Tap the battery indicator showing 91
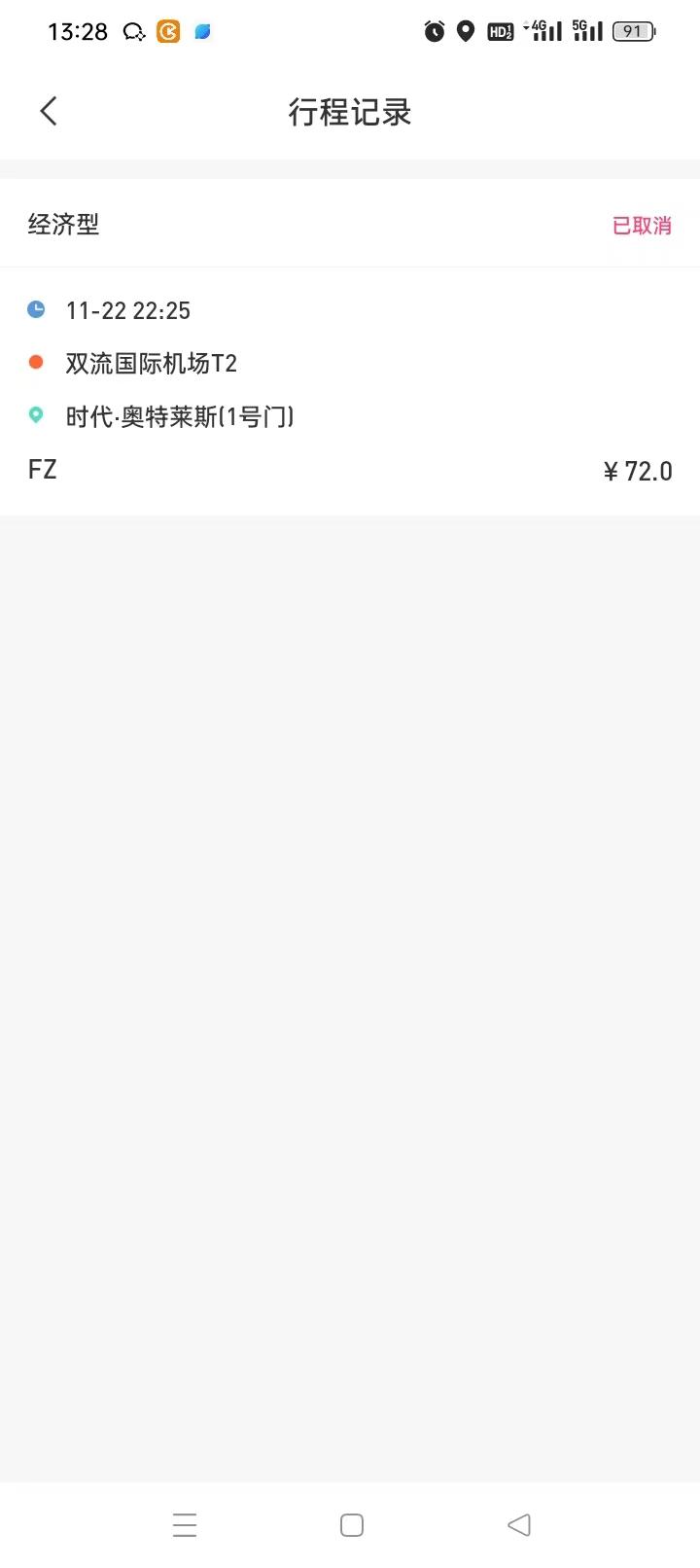 click(632, 31)
